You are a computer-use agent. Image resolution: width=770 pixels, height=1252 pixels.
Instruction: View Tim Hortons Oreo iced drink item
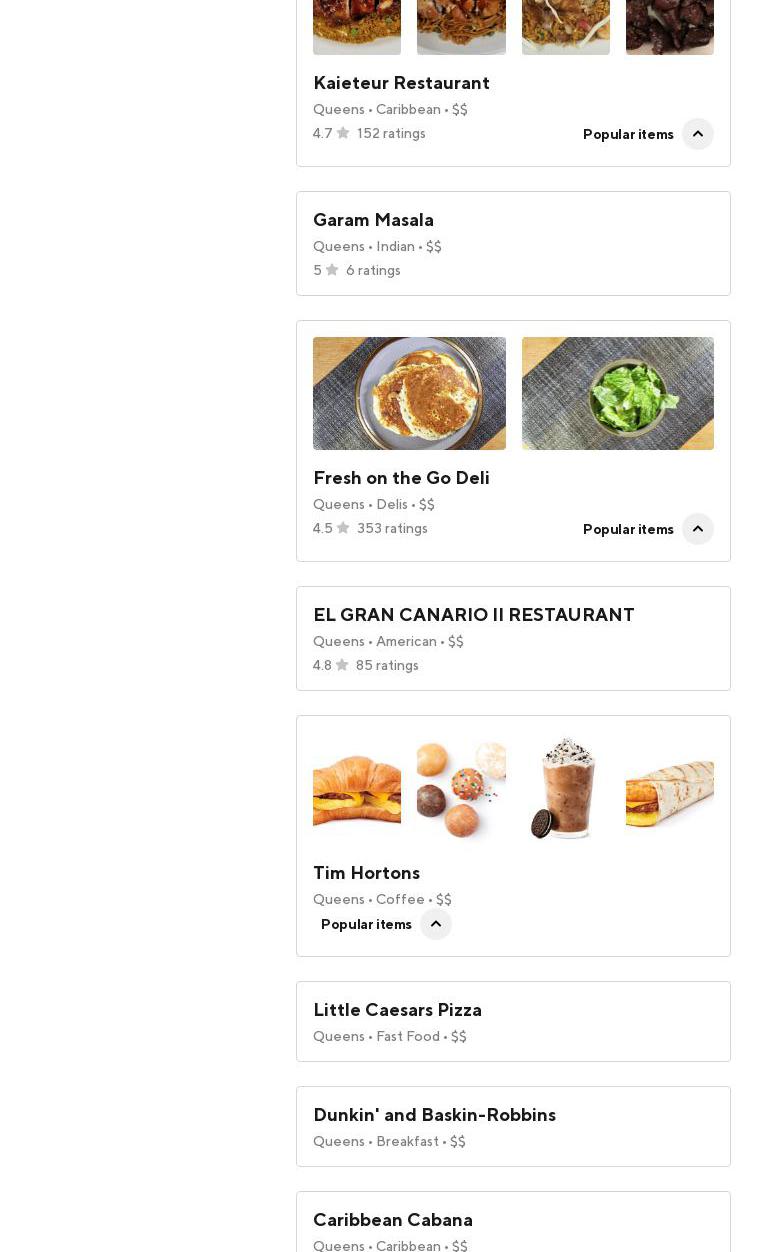565,790
